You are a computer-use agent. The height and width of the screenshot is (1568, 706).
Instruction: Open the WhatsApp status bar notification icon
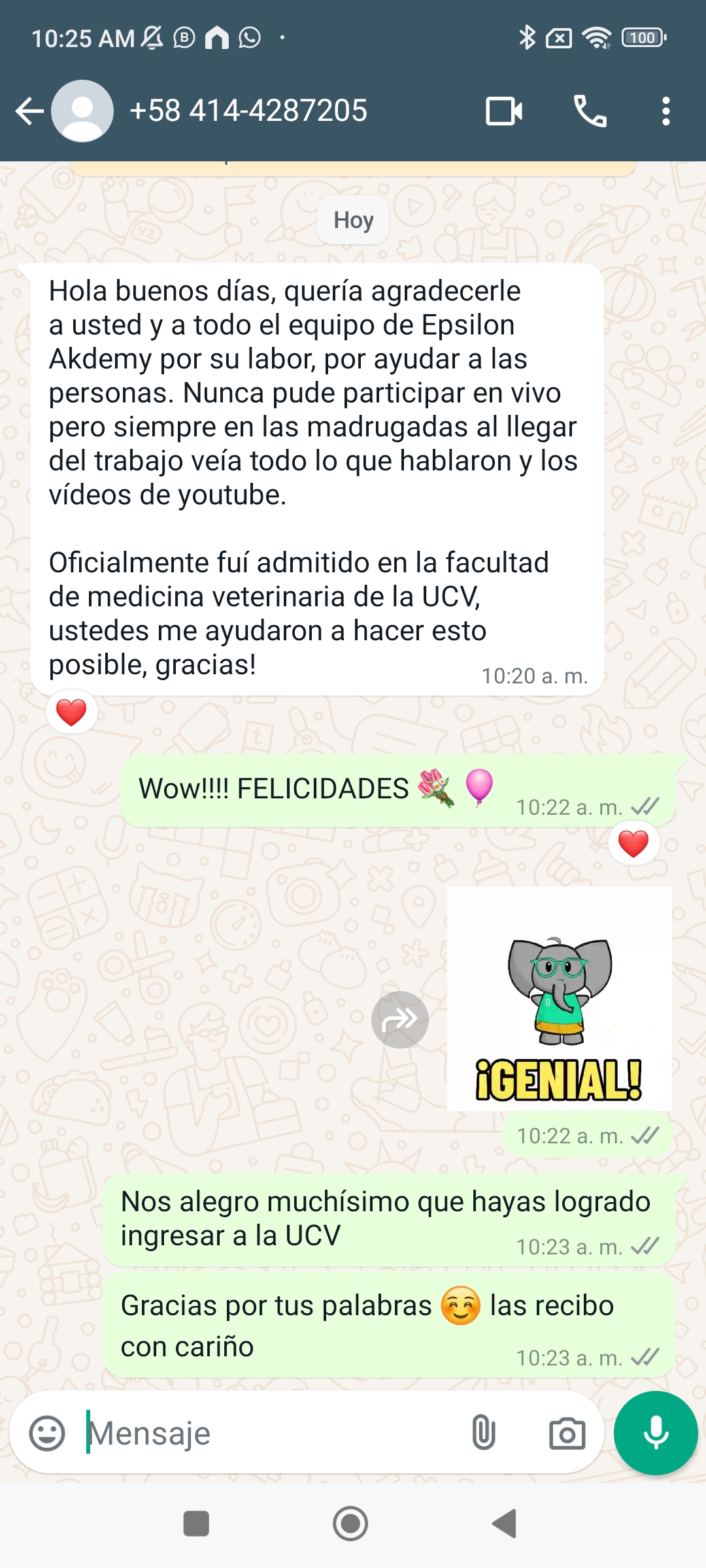coord(249,37)
